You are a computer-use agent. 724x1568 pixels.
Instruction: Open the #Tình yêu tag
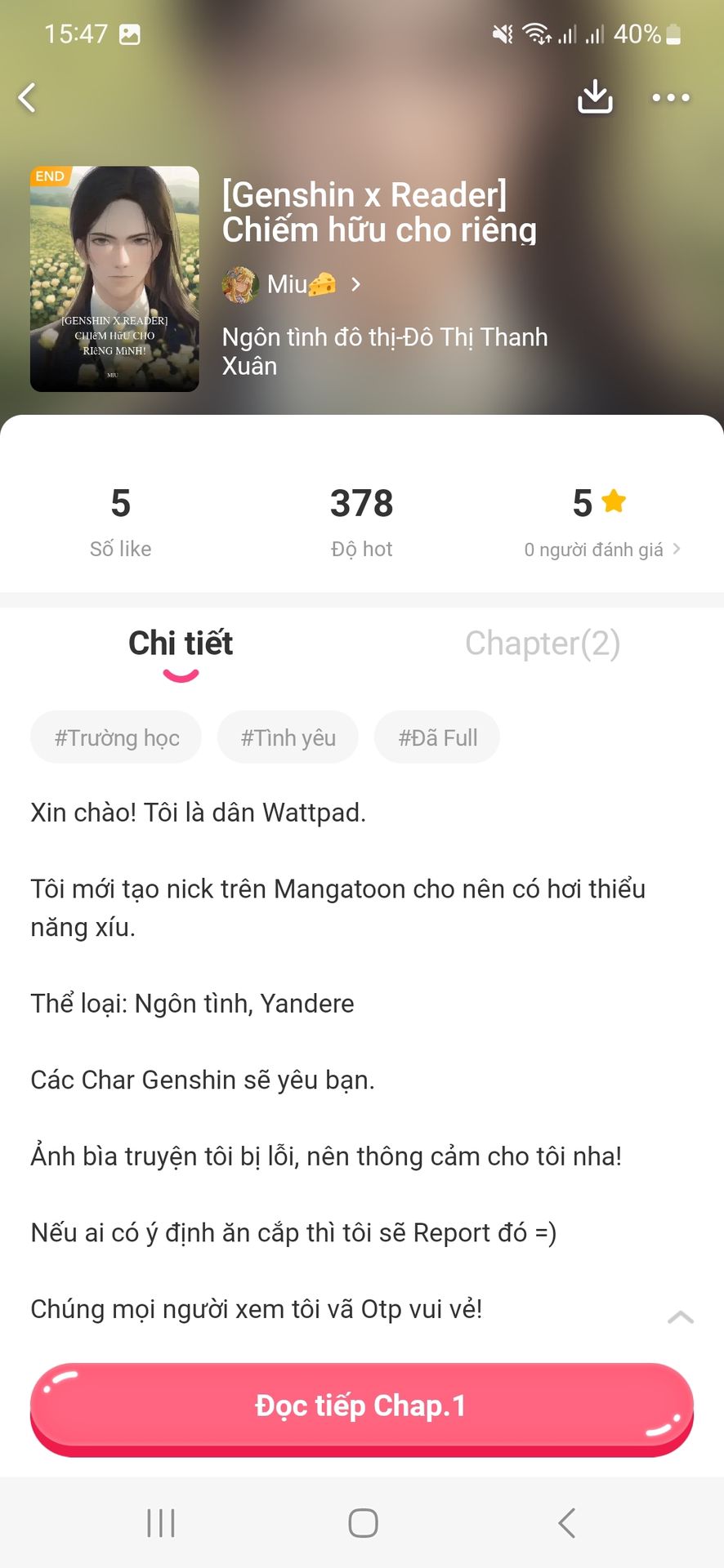point(288,737)
